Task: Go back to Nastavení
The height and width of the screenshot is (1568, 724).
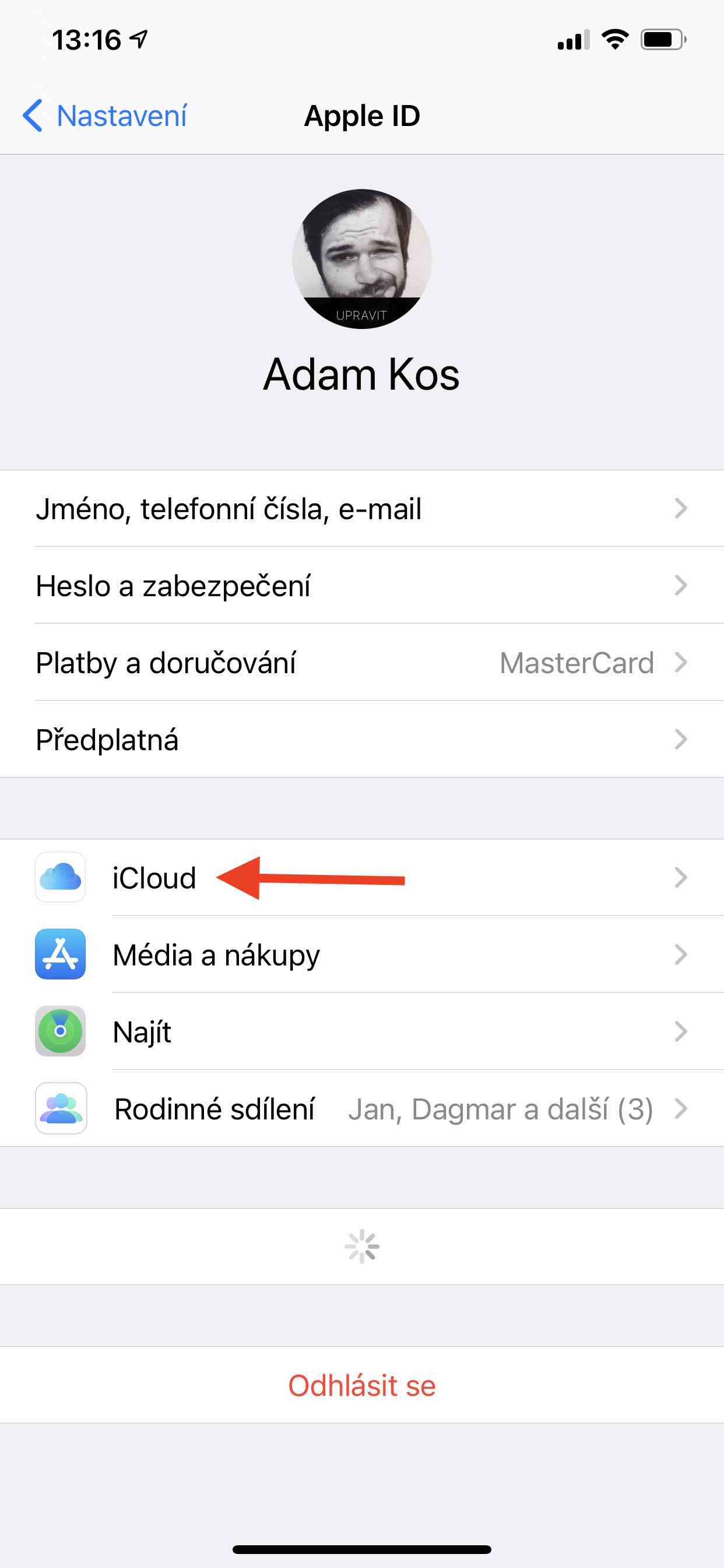Action: (105, 116)
